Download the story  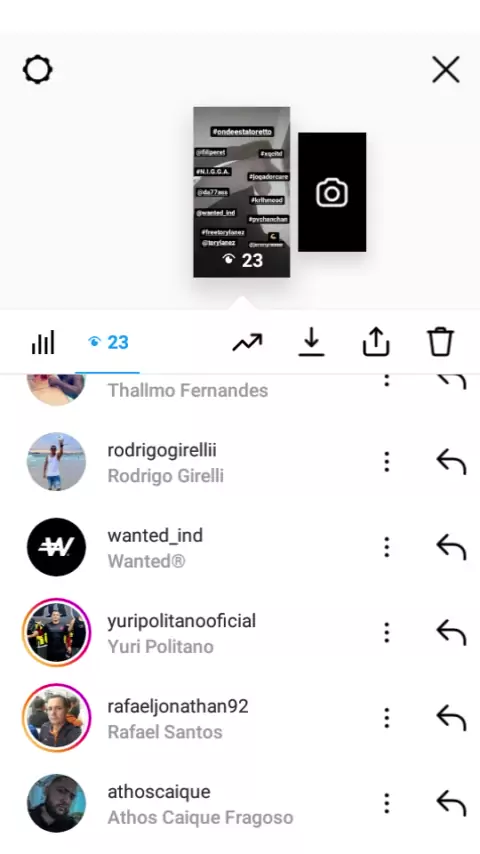[311, 343]
